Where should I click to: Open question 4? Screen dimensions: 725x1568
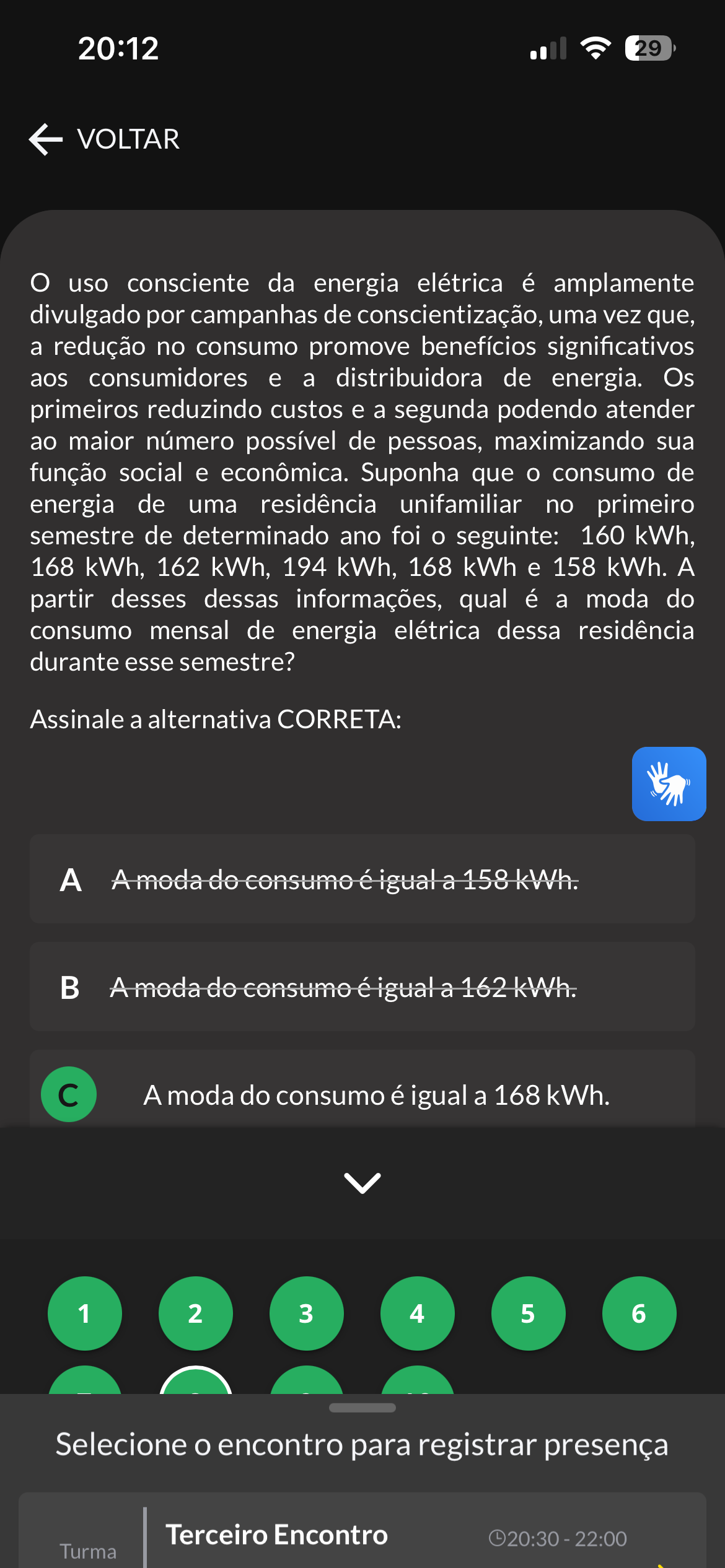pos(418,1313)
